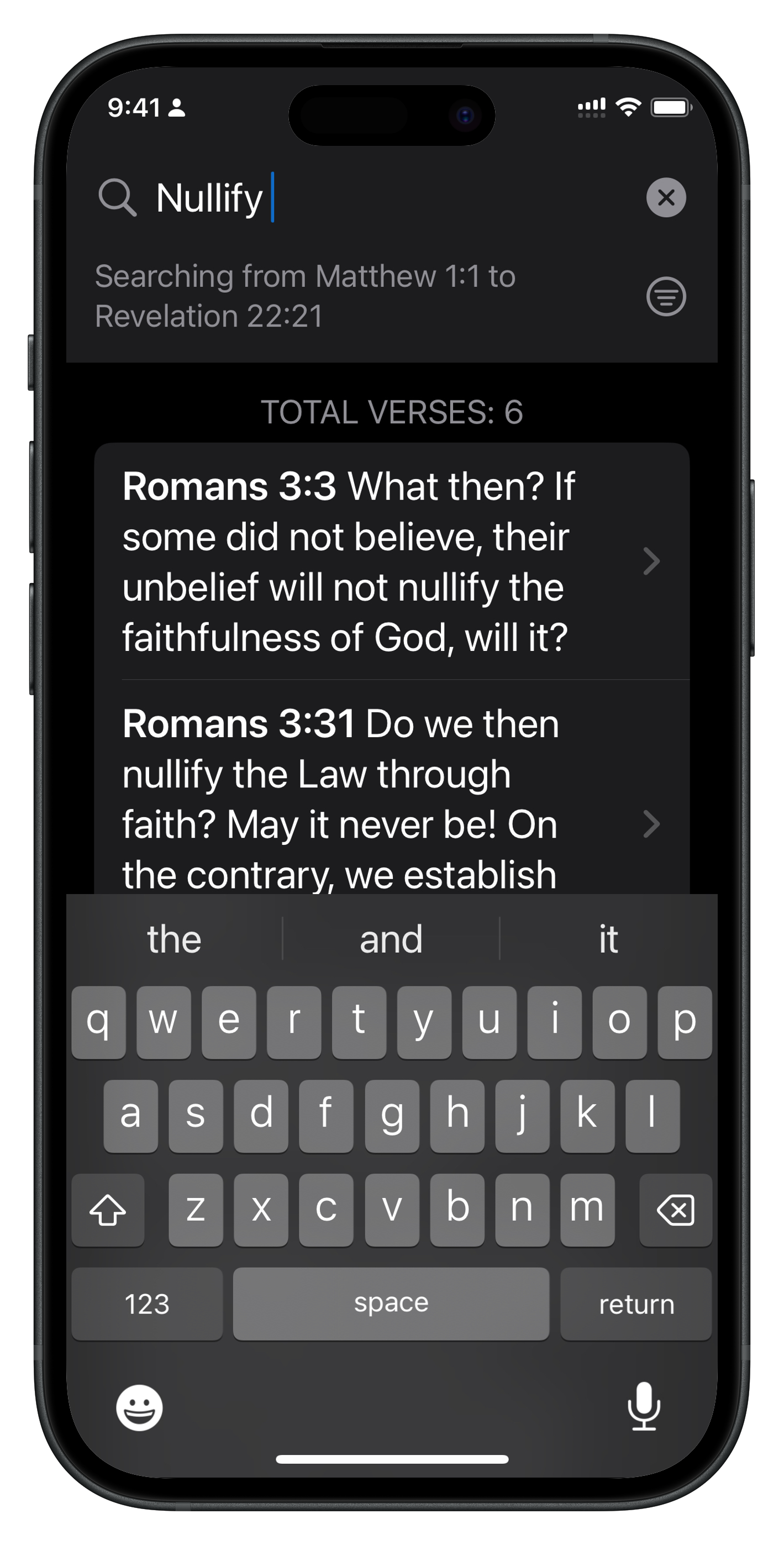
Task: Select the keyboard suggestion "and"
Action: [391, 939]
